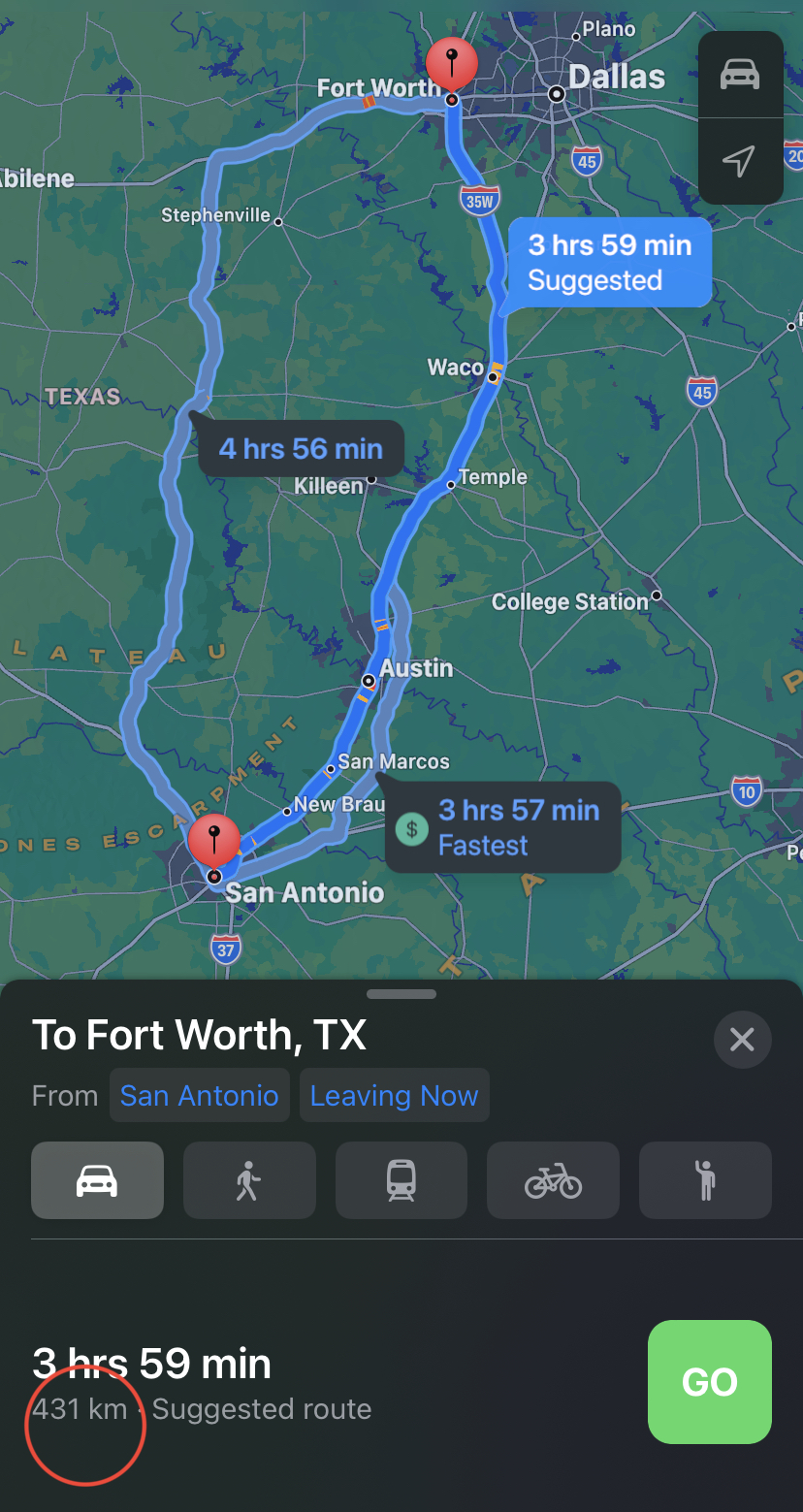Select the 3 hrs 57 min Fastest route
This screenshot has height=1512, width=803.
(503, 827)
